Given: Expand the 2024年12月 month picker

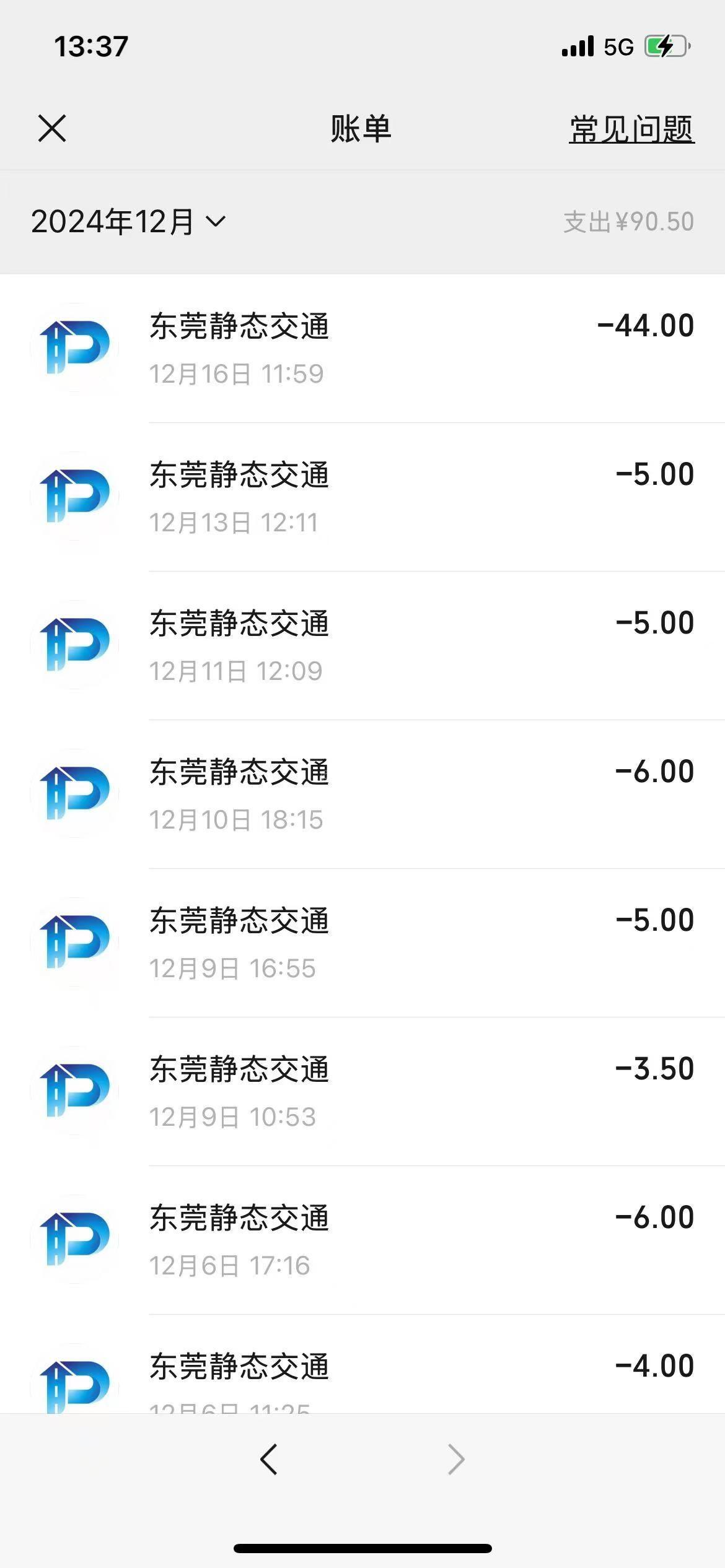Looking at the screenshot, I should tap(129, 222).
